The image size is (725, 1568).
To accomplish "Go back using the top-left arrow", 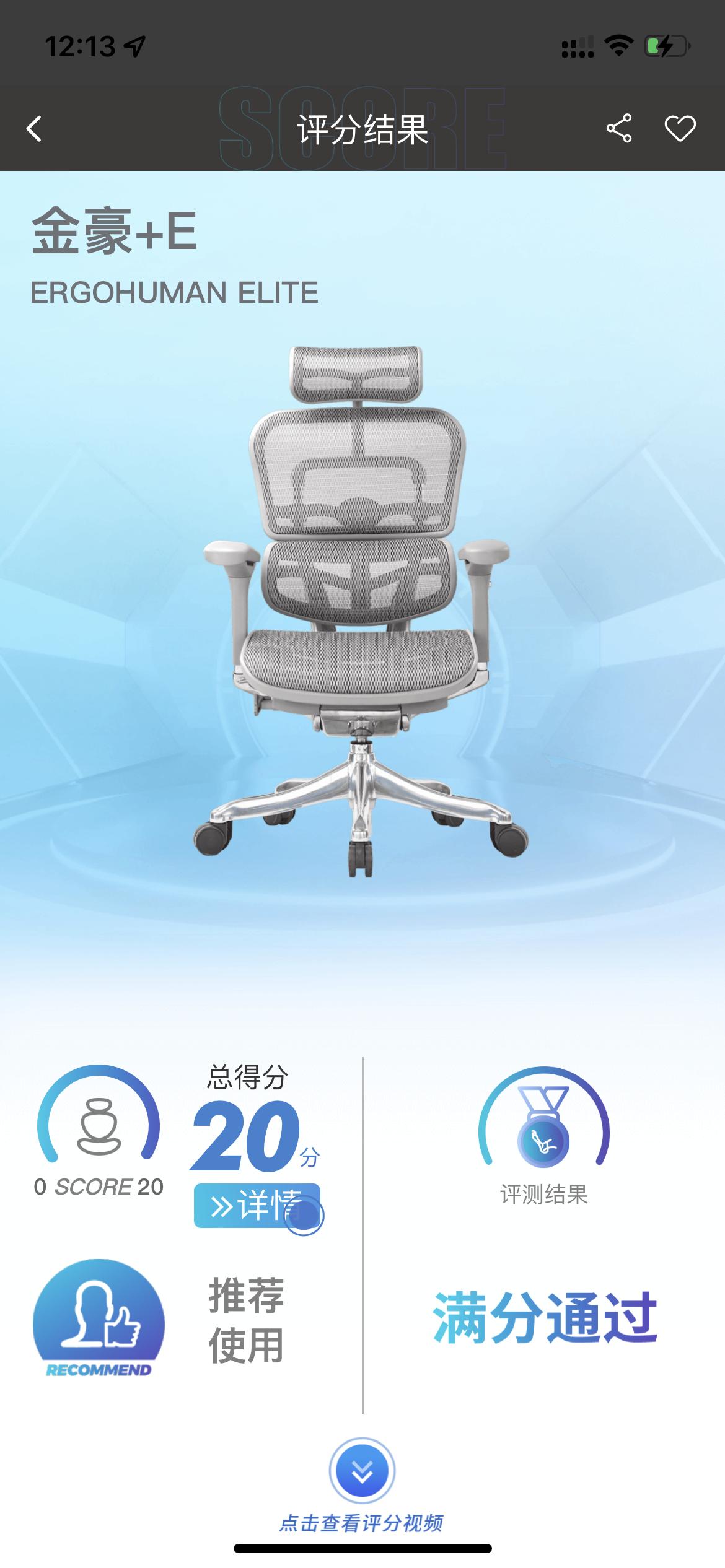I will coord(35,129).
